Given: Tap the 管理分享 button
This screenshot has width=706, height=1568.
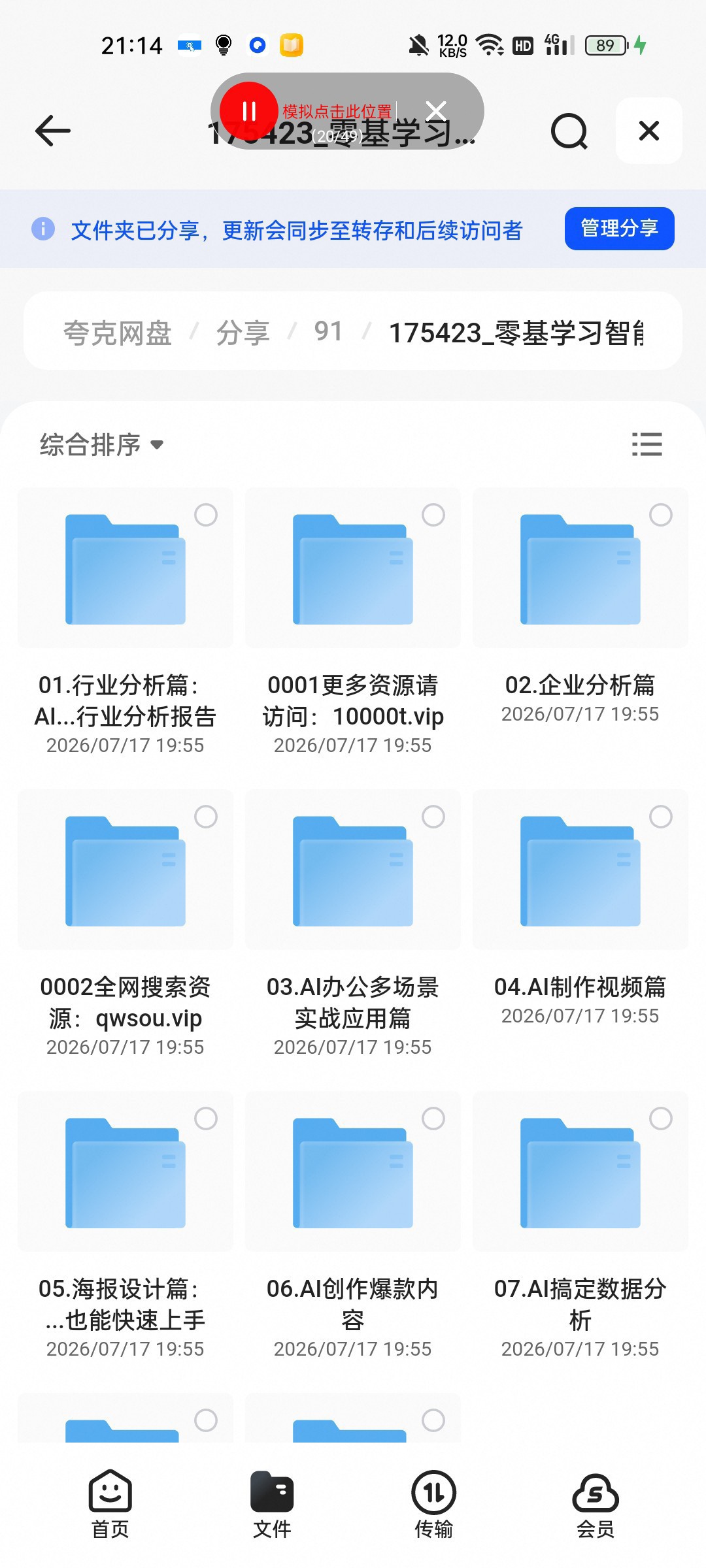Looking at the screenshot, I should click(619, 228).
